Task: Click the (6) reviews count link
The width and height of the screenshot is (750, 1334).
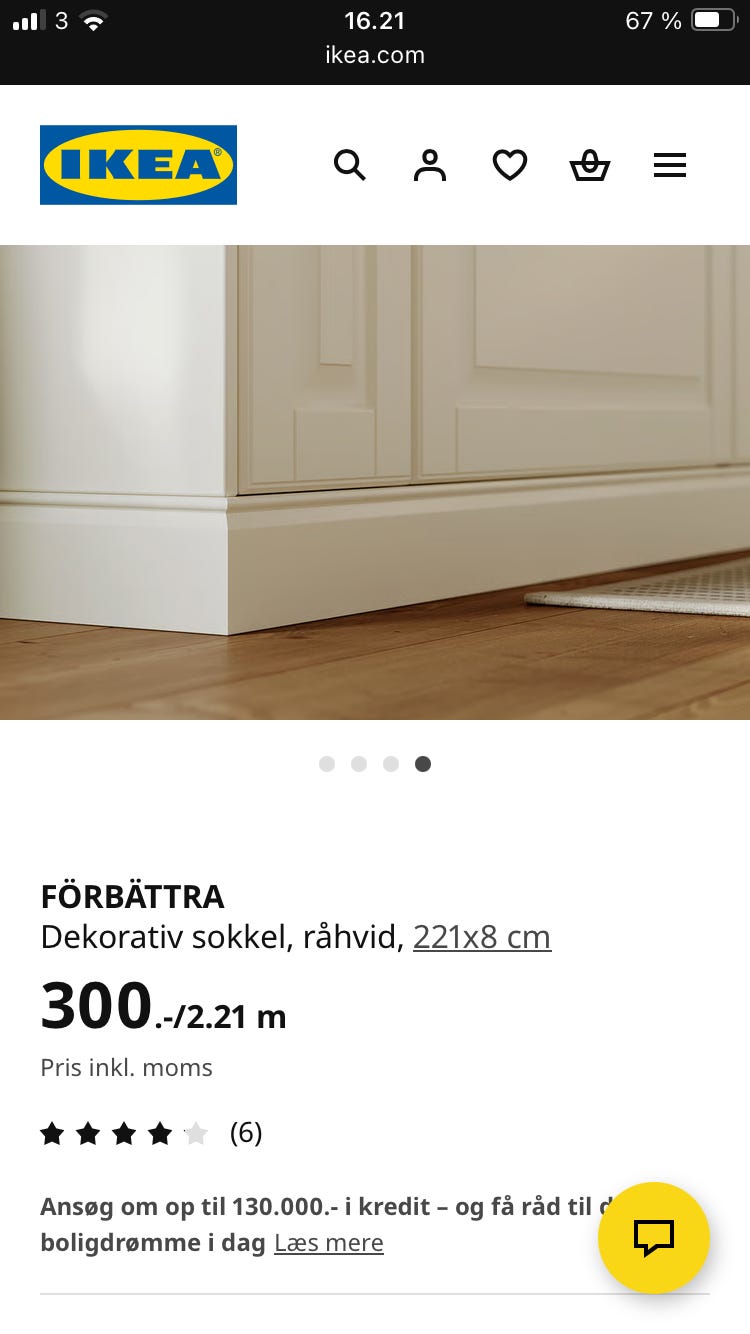Action: coord(247,1133)
